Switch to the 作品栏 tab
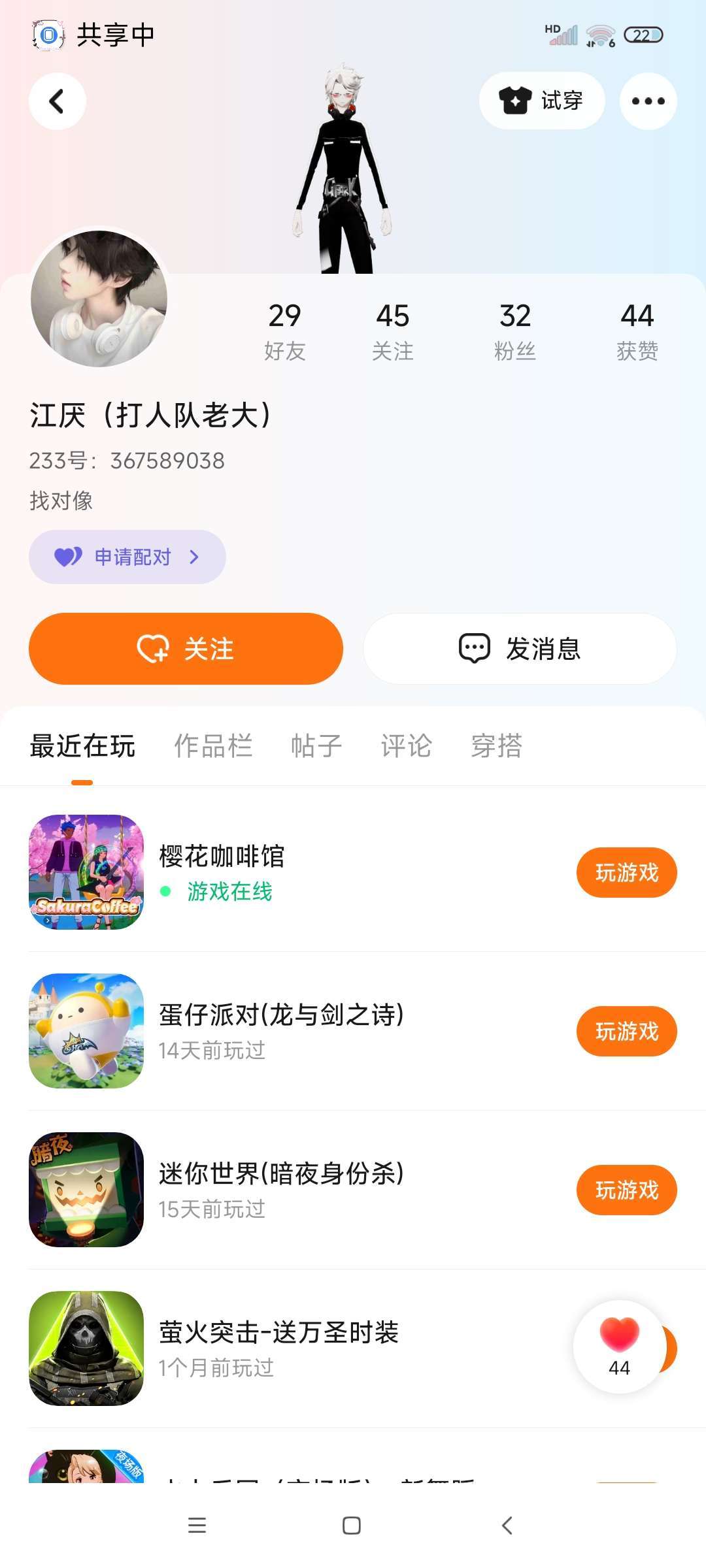This screenshot has height=1568, width=706. point(213,745)
